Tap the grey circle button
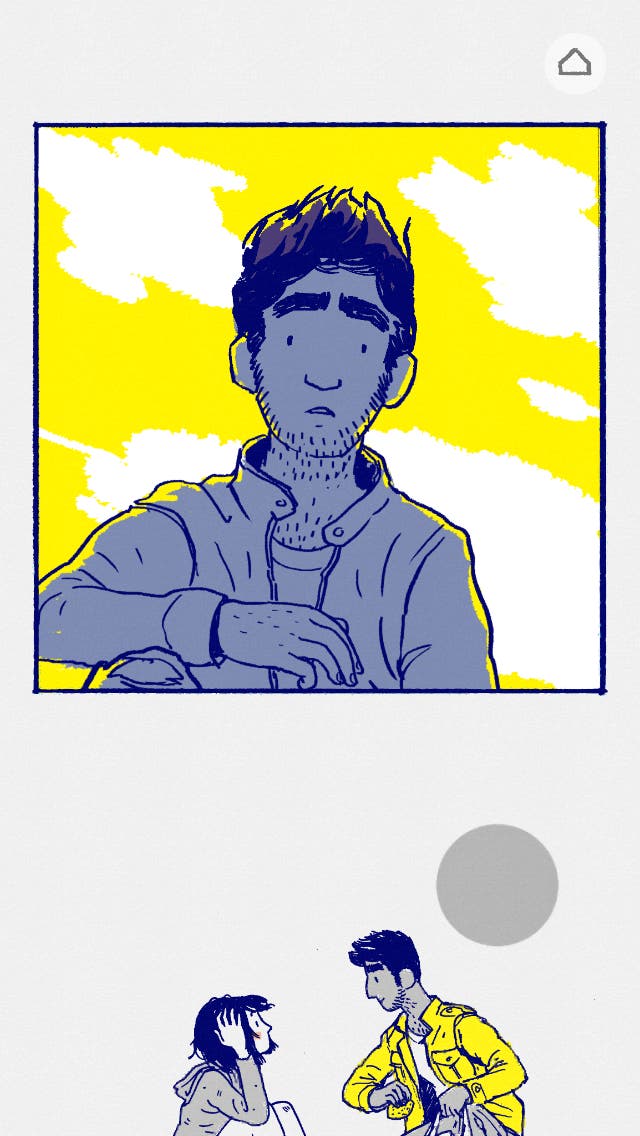 [x=497, y=885]
